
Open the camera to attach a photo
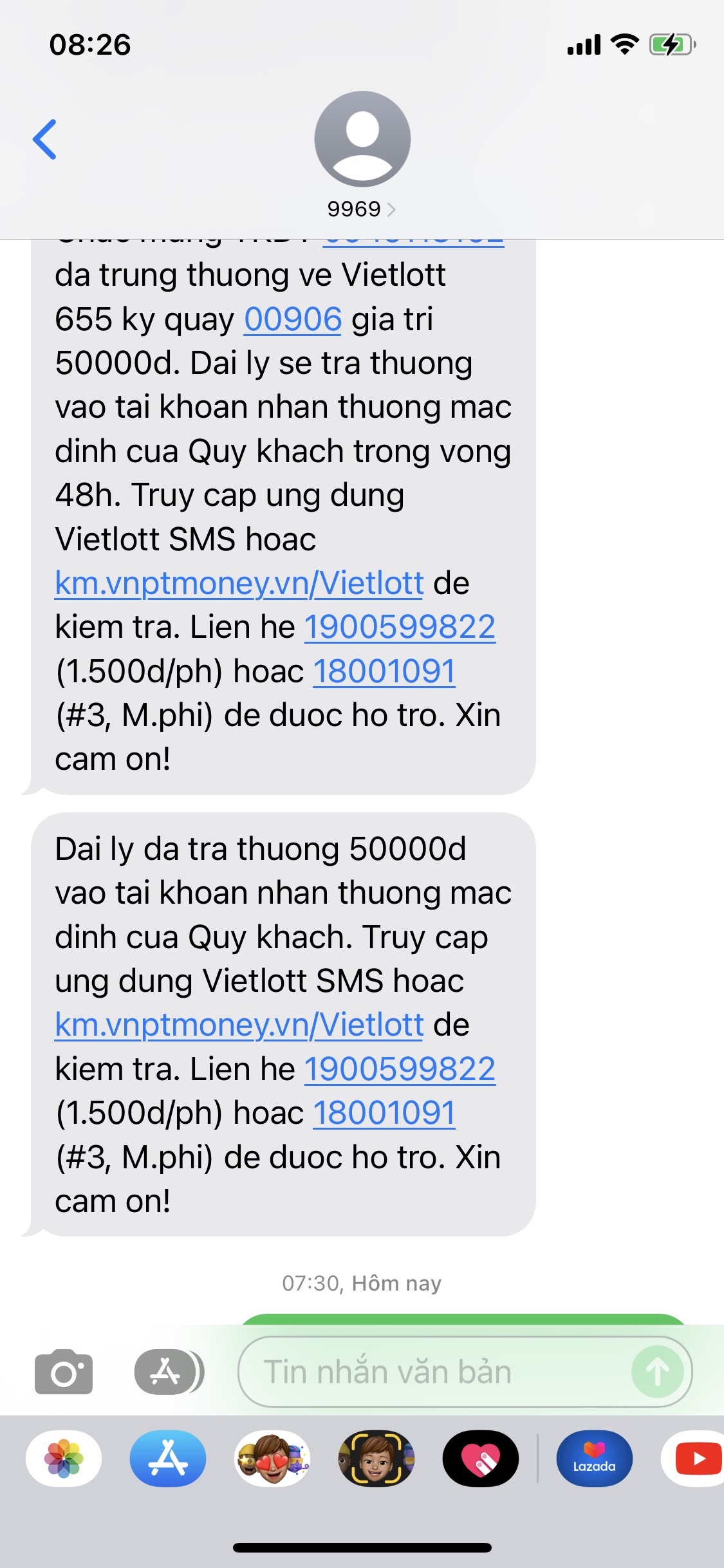(64, 1372)
